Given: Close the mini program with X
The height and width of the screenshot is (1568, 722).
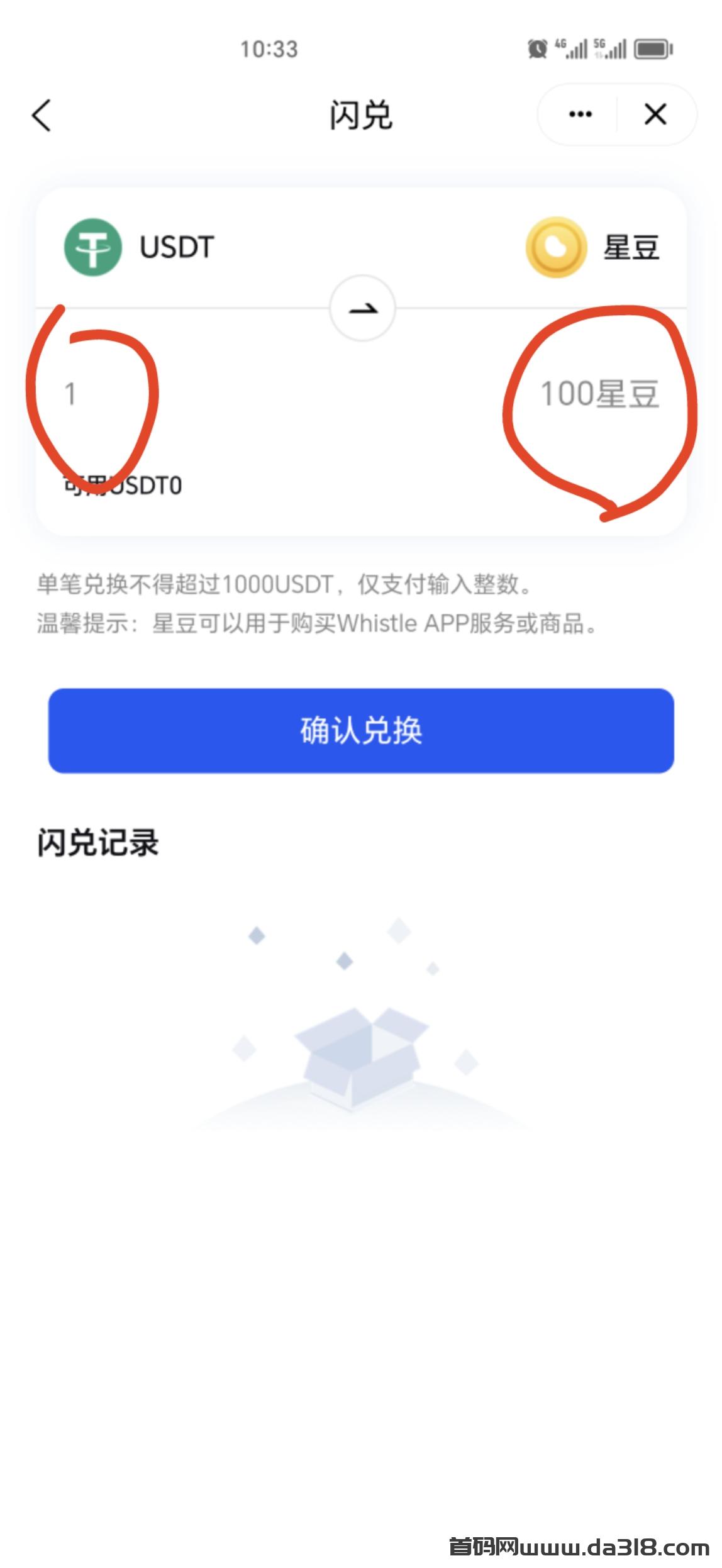Looking at the screenshot, I should (655, 114).
